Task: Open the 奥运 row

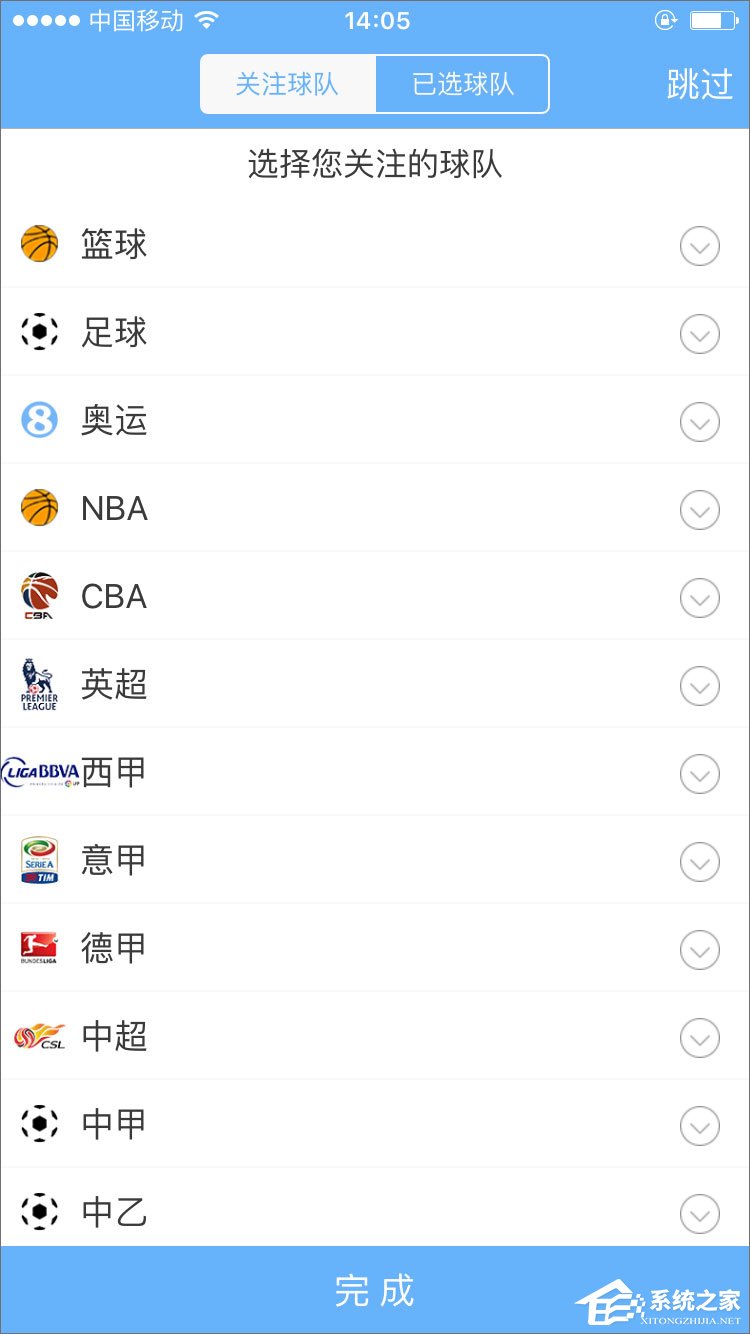Action: tap(699, 422)
